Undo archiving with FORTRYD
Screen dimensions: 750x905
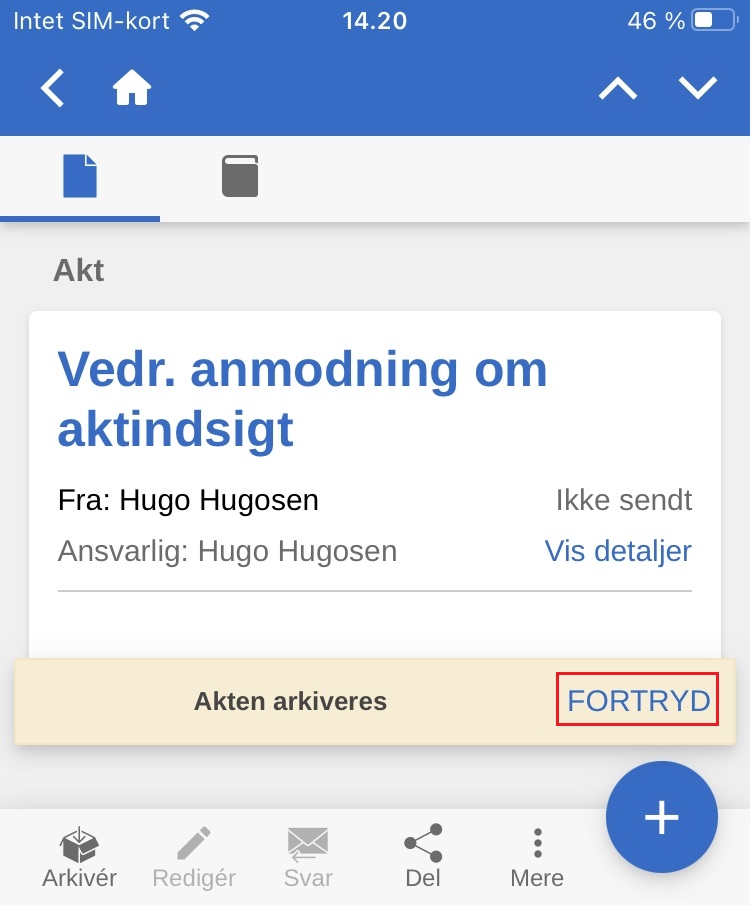coord(638,701)
